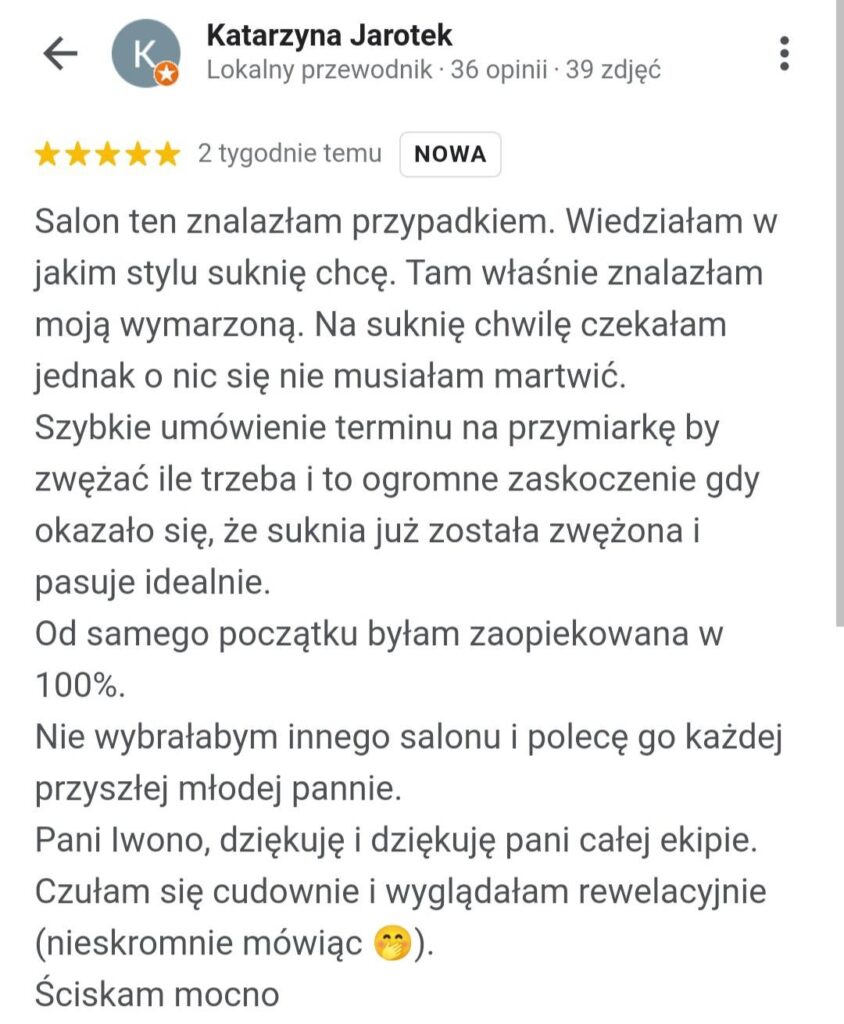
Task: View Katarzyna Jarotek's reviewer profile name
Action: click(x=329, y=36)
